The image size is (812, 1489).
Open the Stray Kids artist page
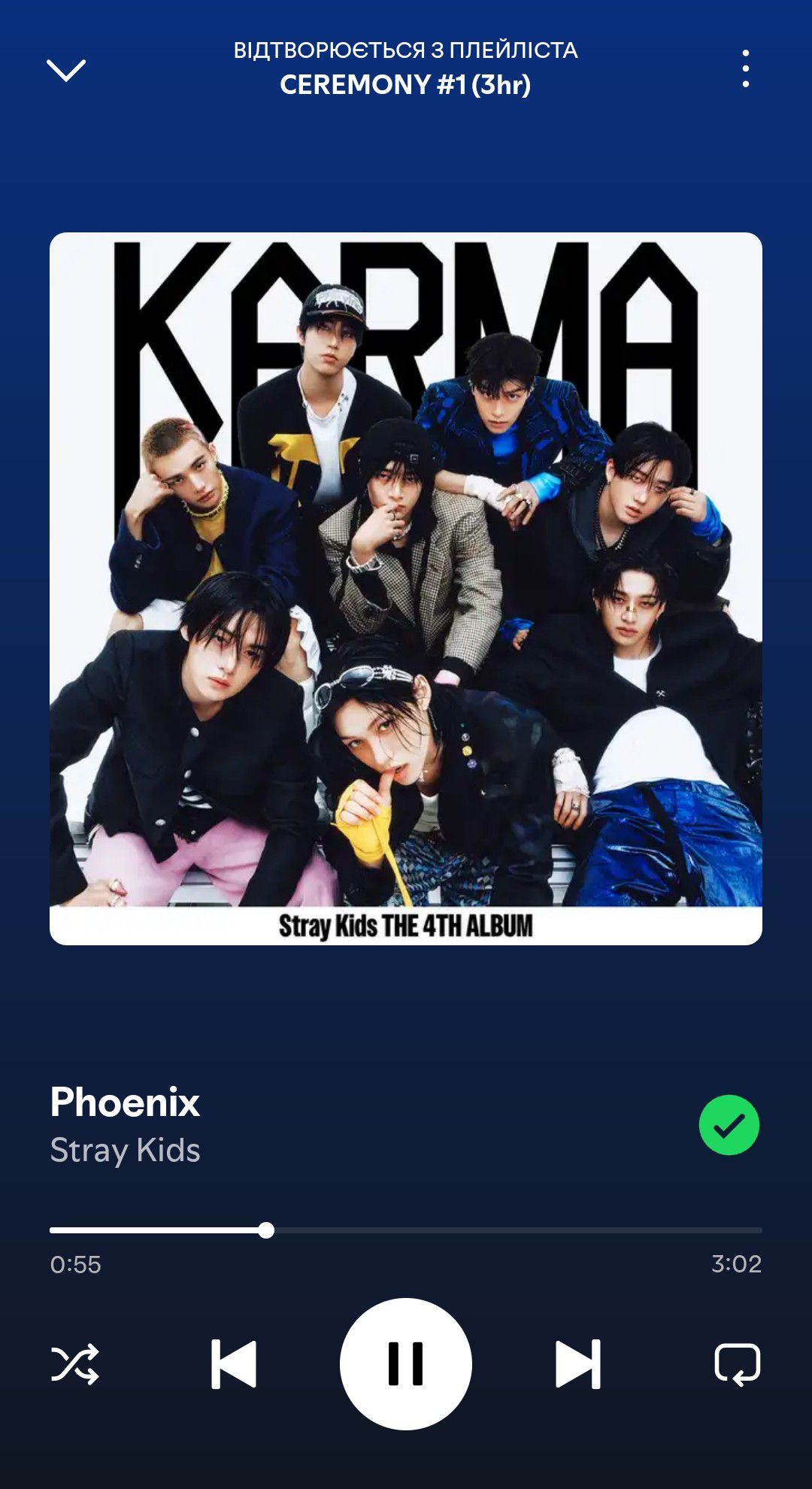(125, 1150)
